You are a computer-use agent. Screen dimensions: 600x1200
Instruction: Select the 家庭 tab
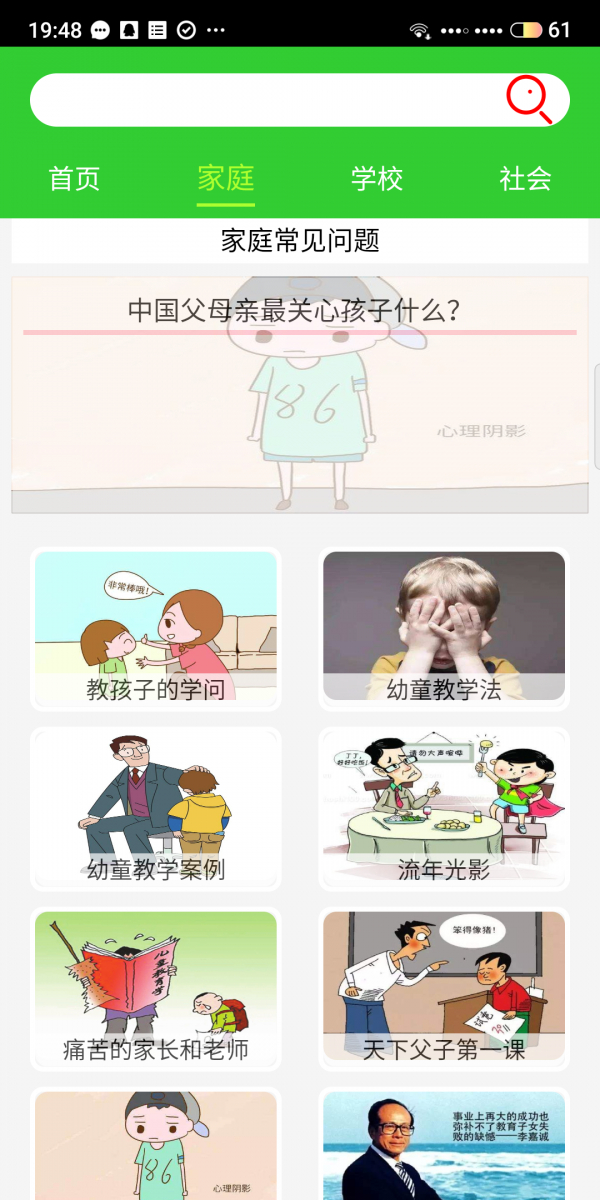225,179
